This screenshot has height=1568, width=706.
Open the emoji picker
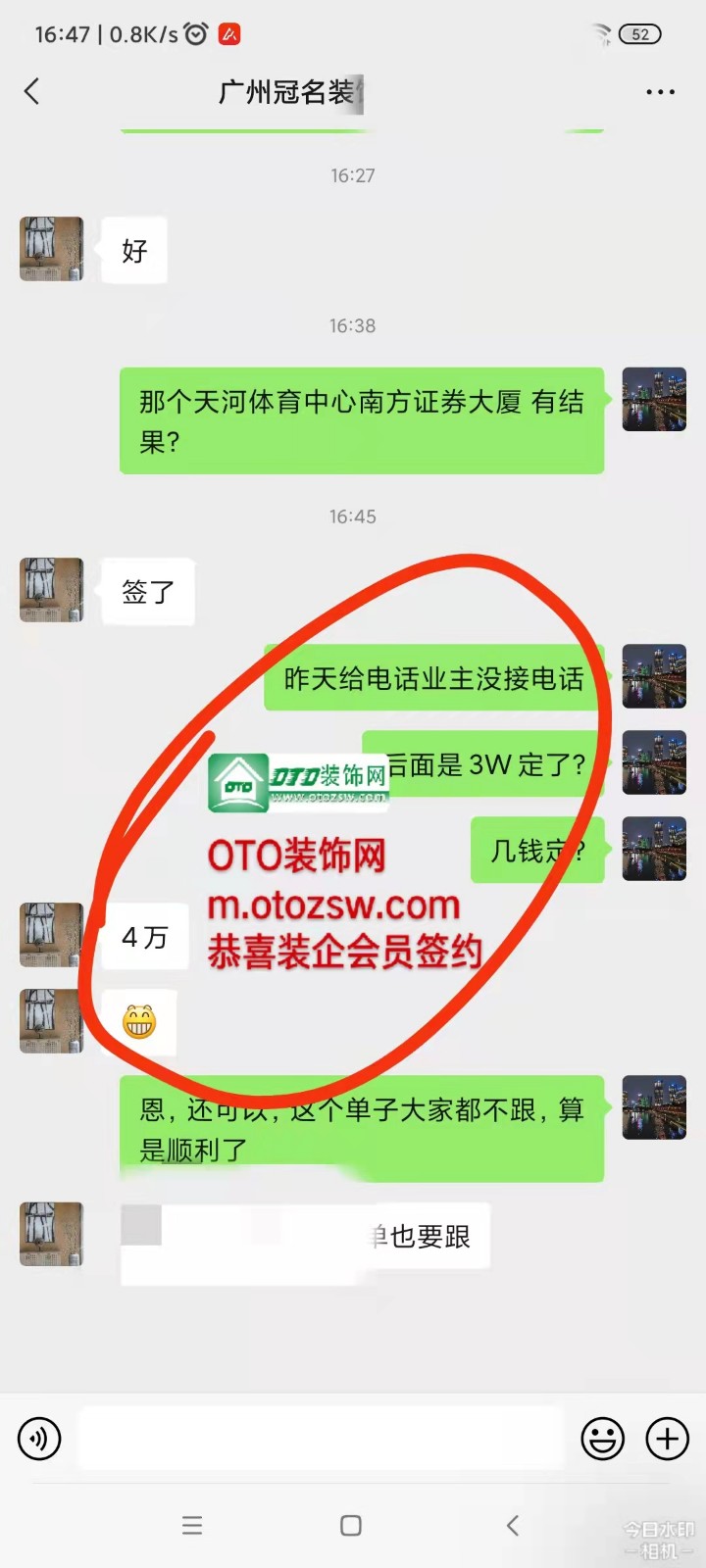(602, 1439)
